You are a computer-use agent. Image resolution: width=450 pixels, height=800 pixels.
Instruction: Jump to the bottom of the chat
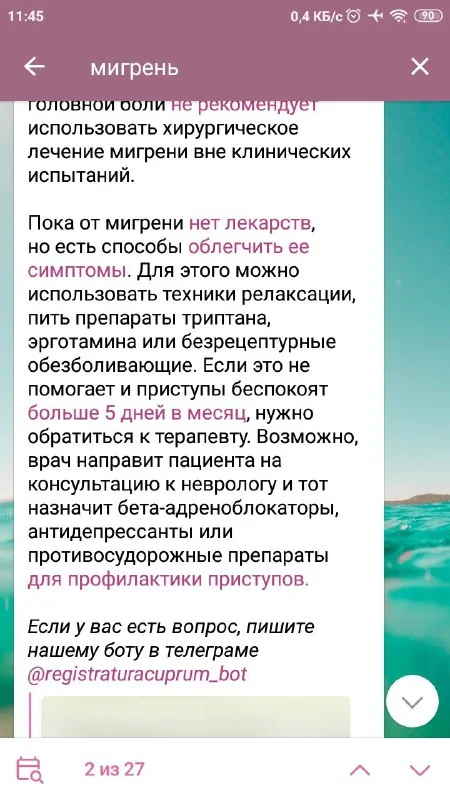(412, 703)
